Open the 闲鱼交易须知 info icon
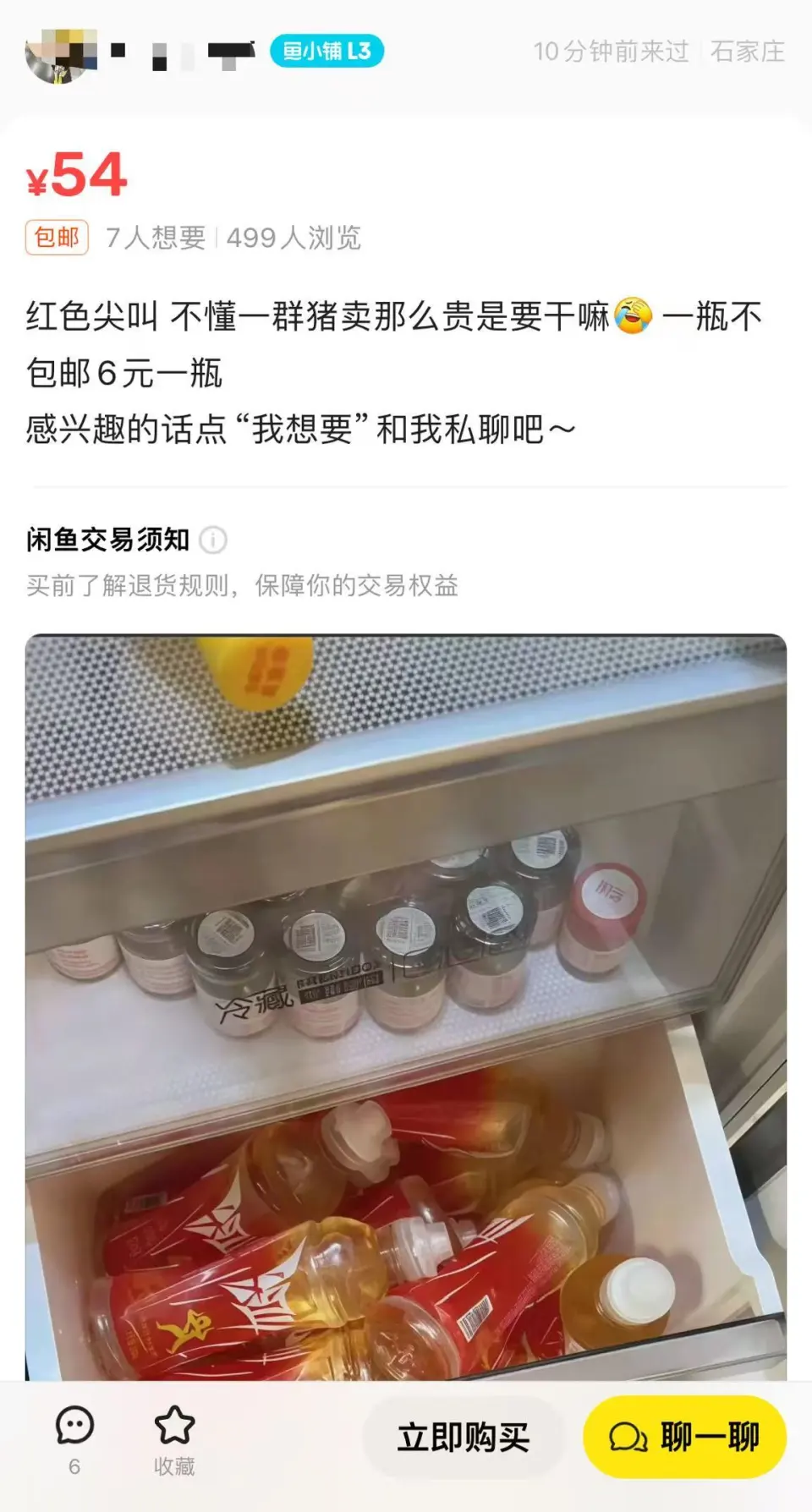This screenshot has width=812, height=1512. tap(213, 540)
